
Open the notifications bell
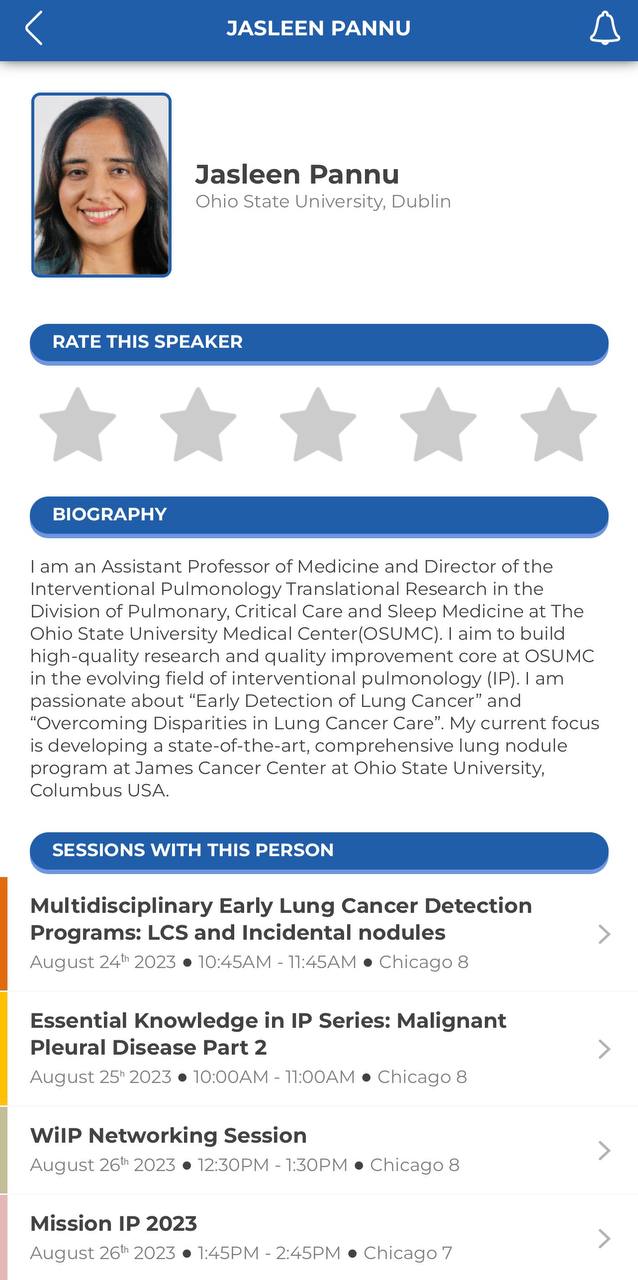tap(604, 29)
